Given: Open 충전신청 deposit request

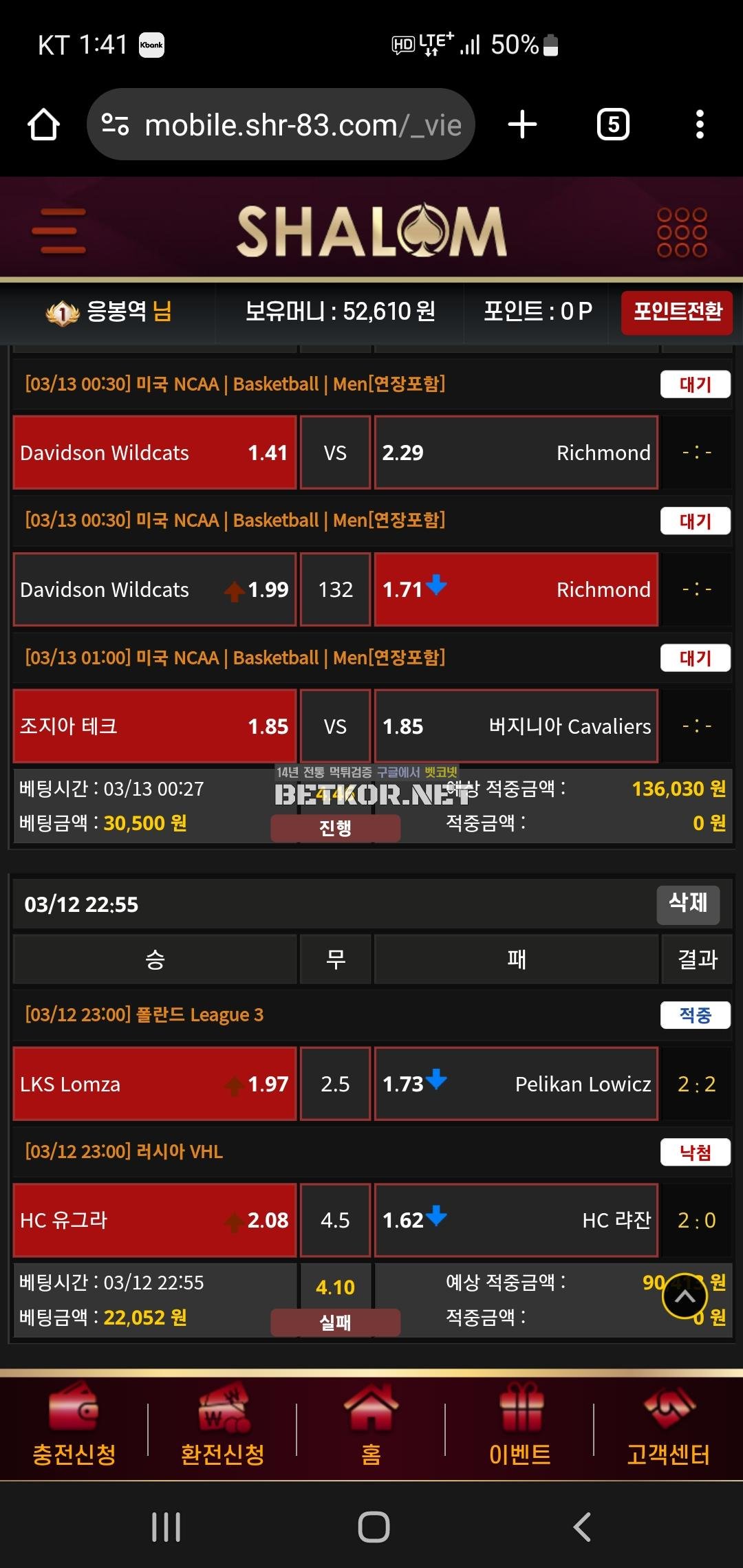Looking at the screenshot, I should click(74, 1427).
